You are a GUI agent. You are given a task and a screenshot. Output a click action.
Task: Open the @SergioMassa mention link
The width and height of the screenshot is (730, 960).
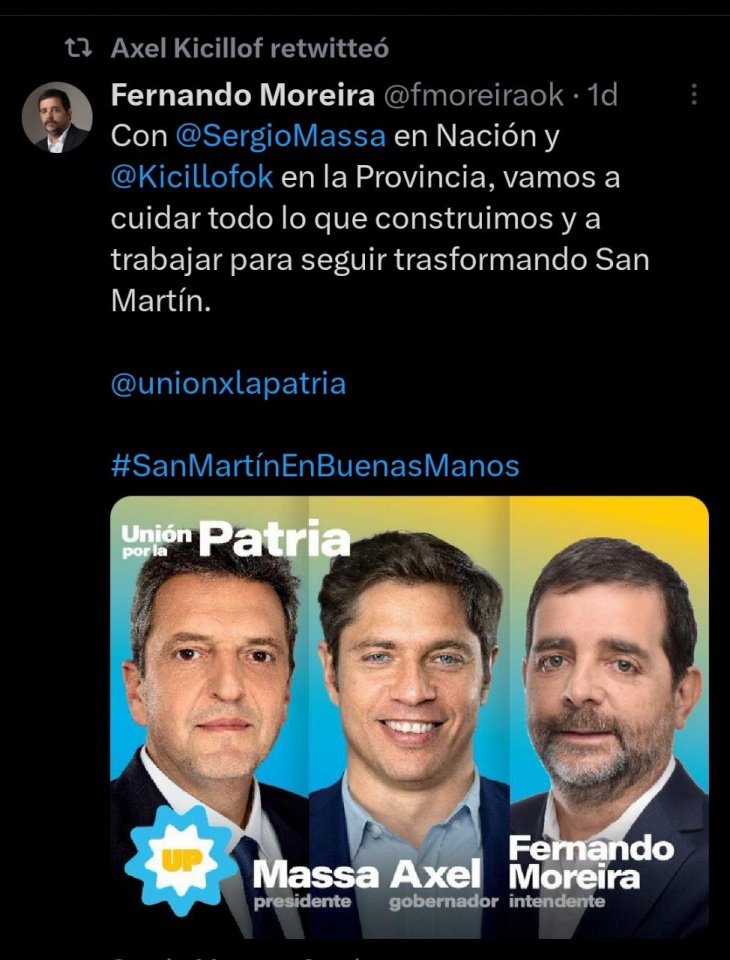pyautogui.click(x=280, y=136)
